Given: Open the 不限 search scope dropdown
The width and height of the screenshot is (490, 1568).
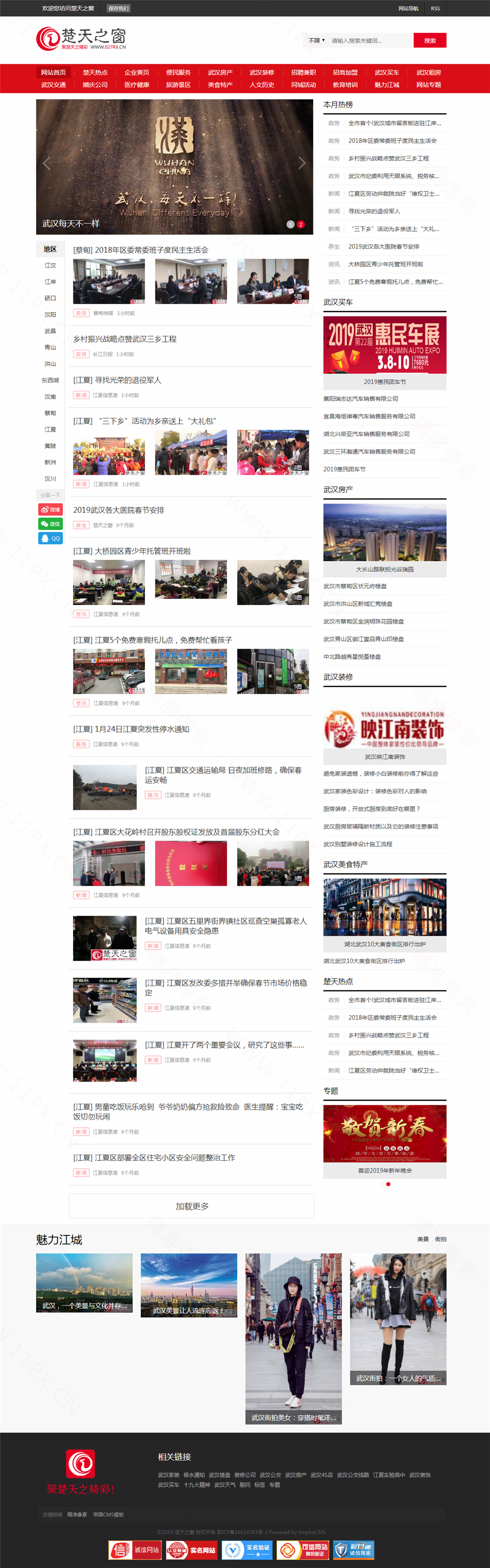Looking at the screenshot, I should pyautogui.click(x=316, y=41).
